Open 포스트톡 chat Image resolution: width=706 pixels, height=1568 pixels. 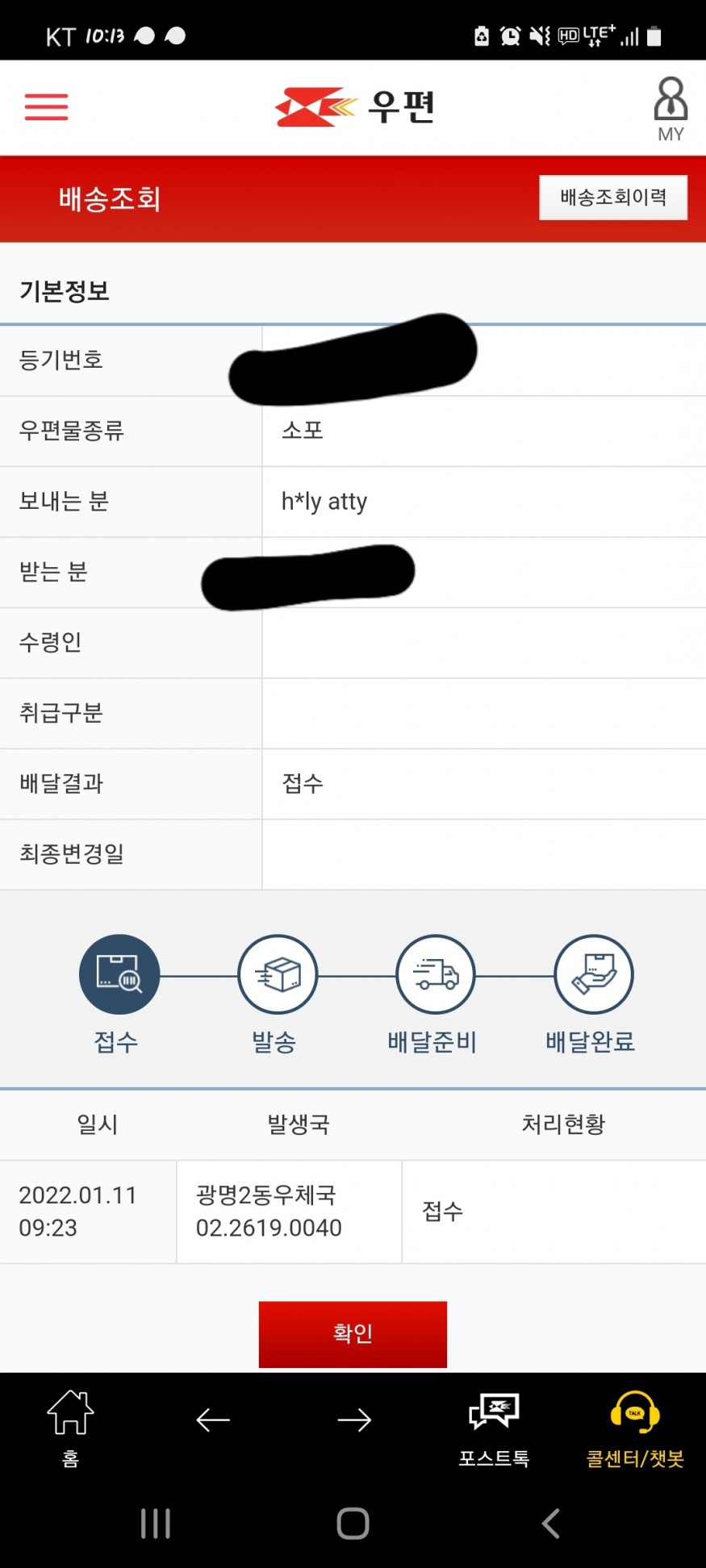494,1428
